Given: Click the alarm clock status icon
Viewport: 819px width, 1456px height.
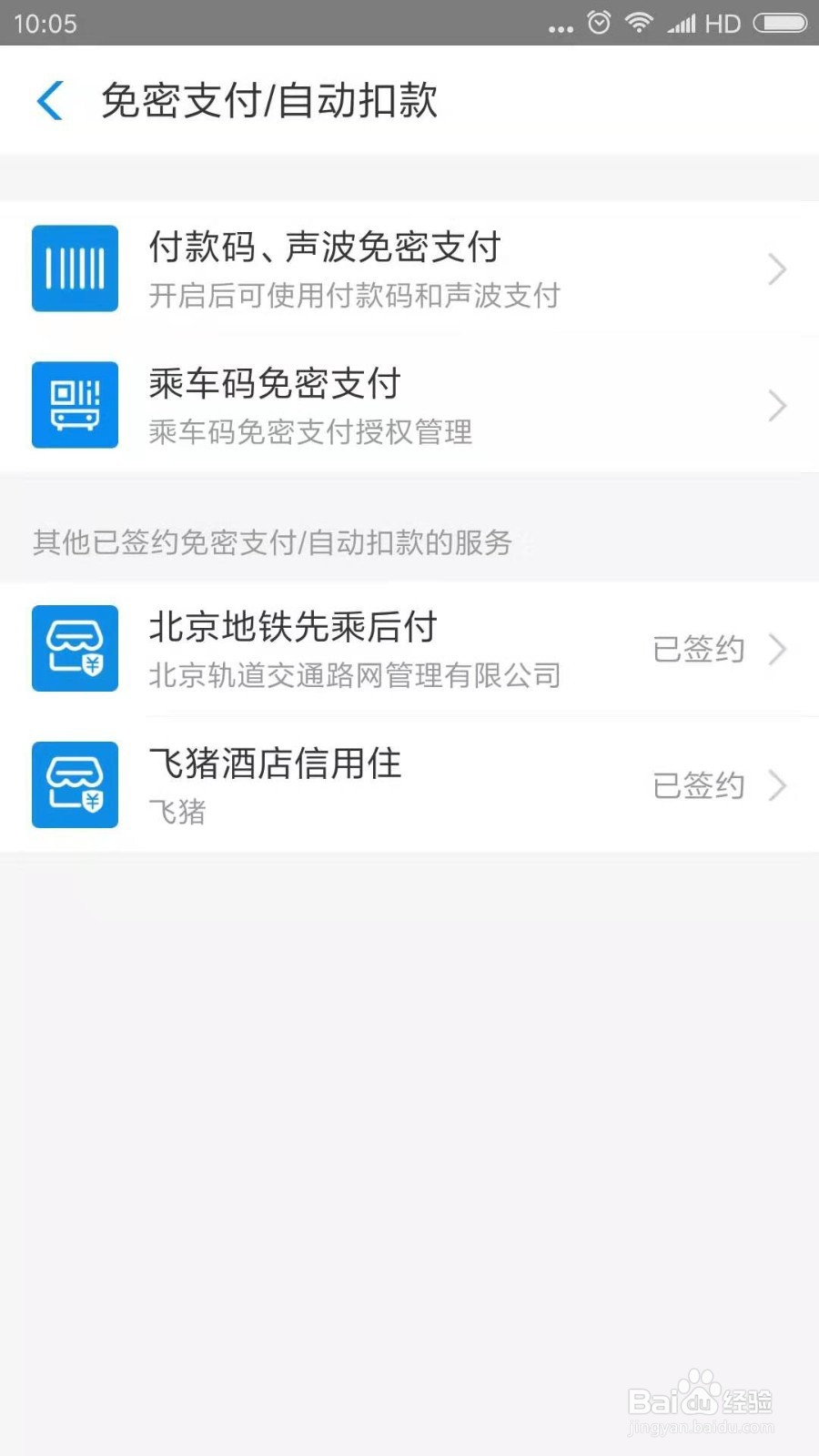Looking at the screenshot, I should pyautogui.click(x=598, y=23).
